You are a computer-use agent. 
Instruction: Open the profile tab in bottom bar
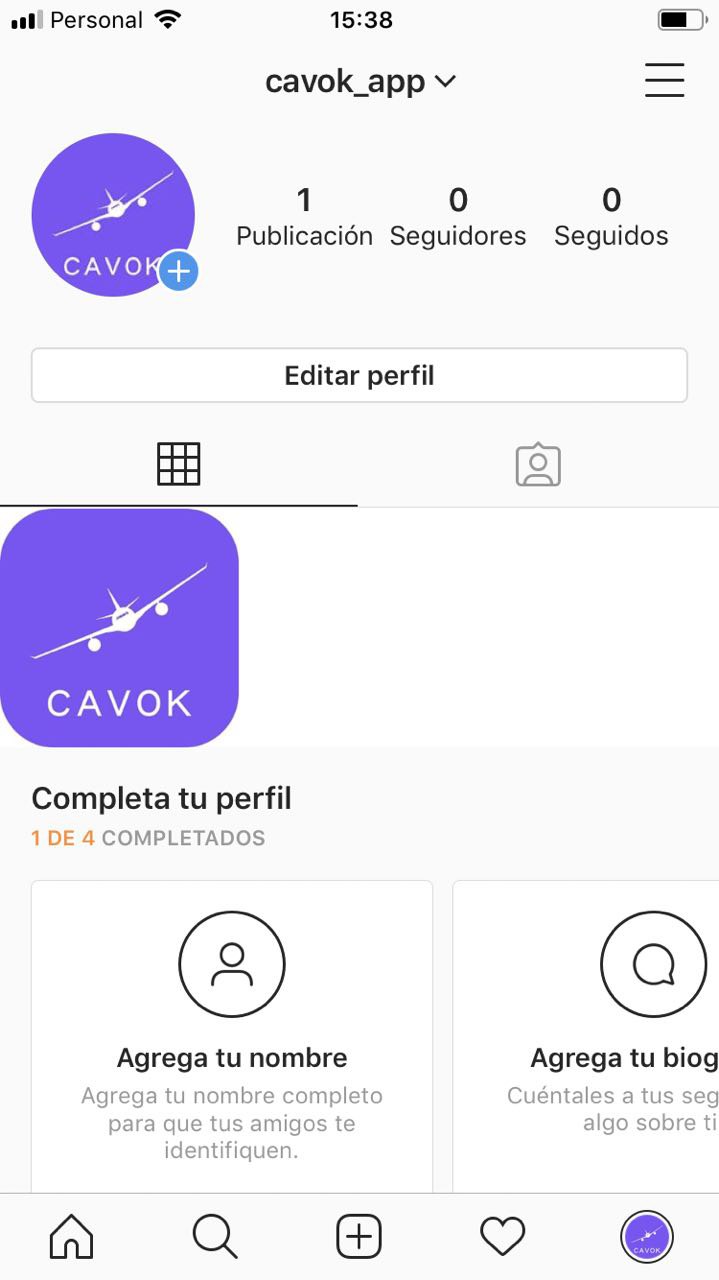(x=647, y=1237)
